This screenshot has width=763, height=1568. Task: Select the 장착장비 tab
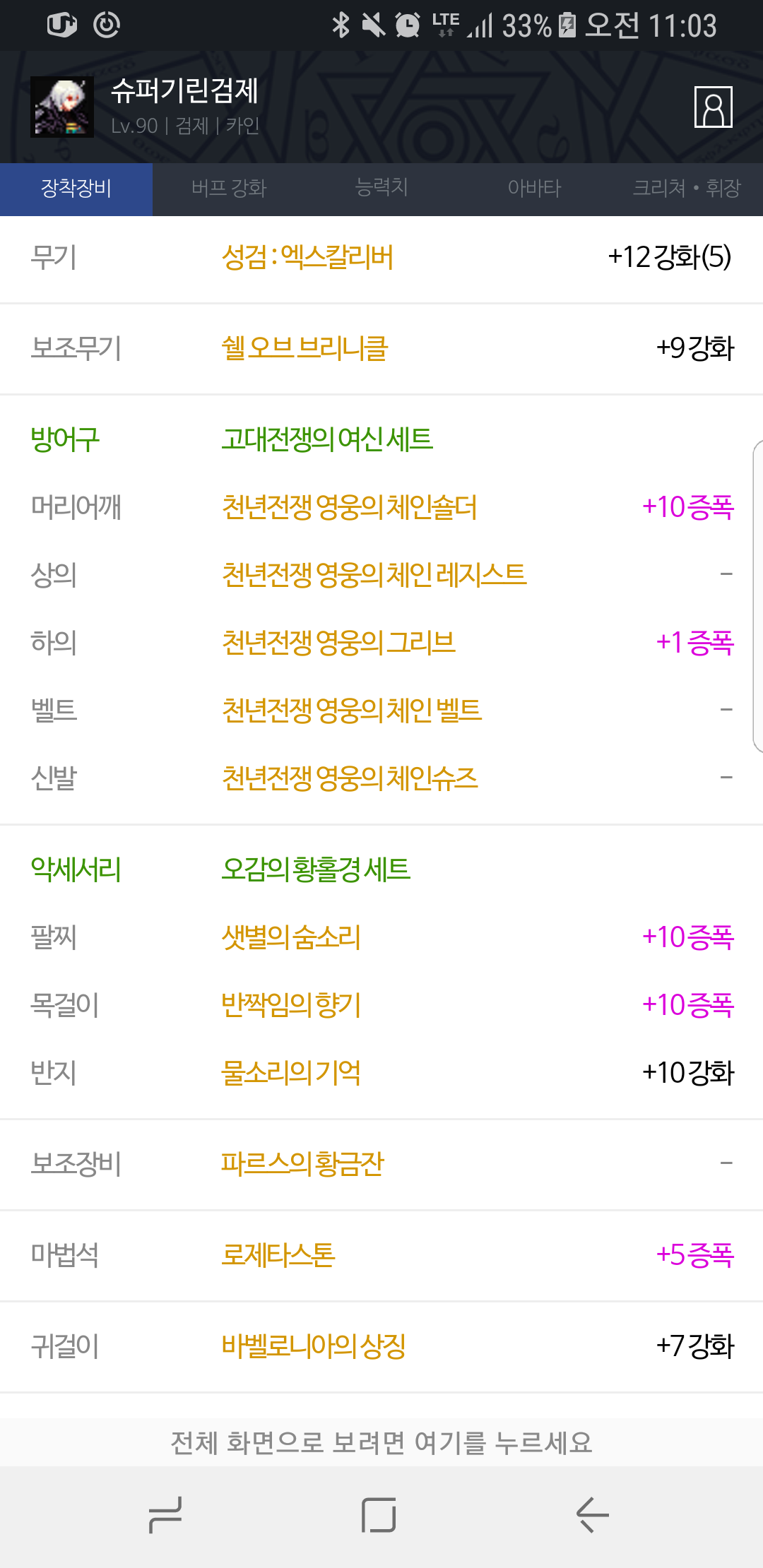point(76,189)
